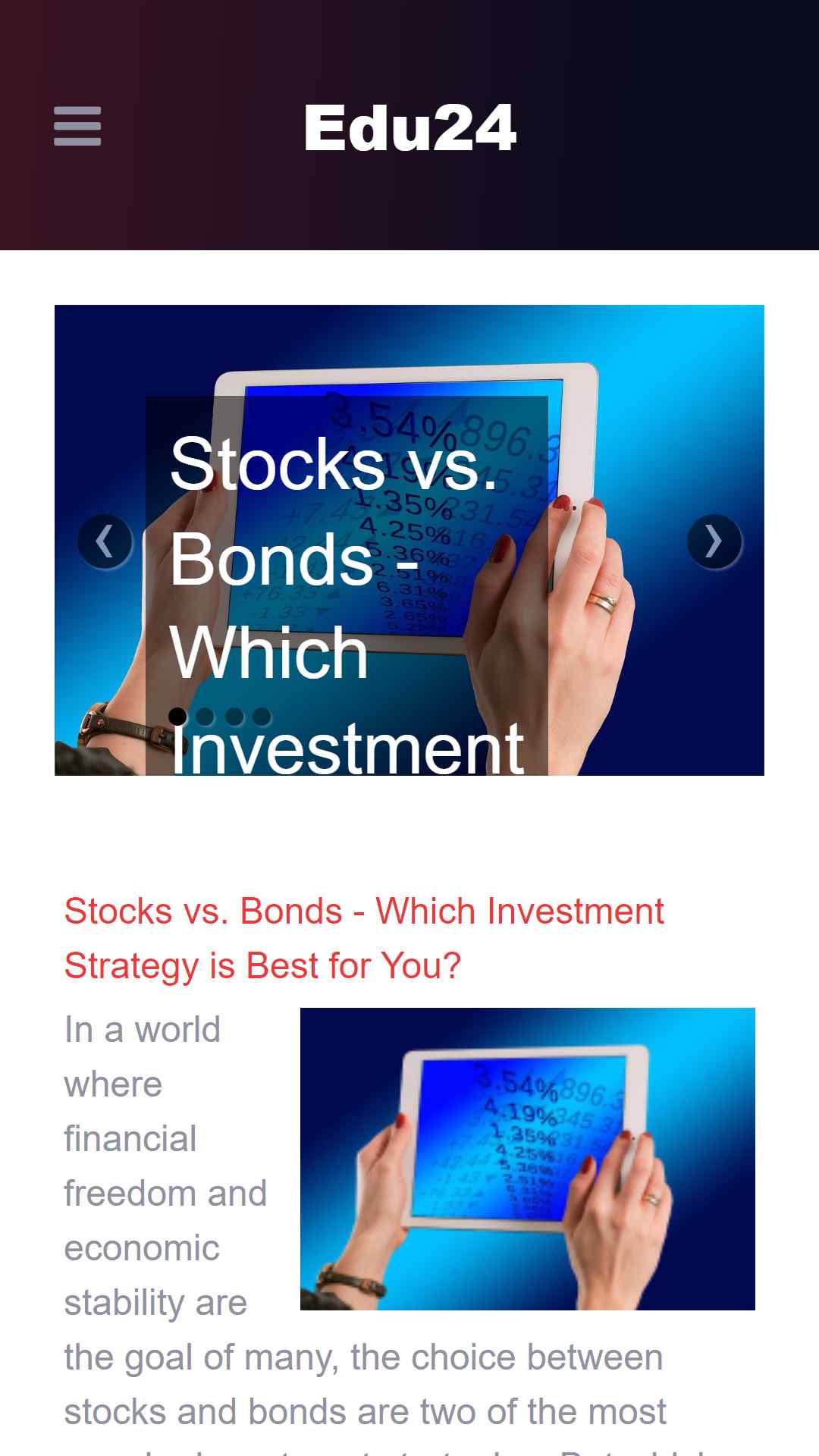
Task: Open the red Stocks vs. Bonds article title
Action: click(x=364, y=938)
